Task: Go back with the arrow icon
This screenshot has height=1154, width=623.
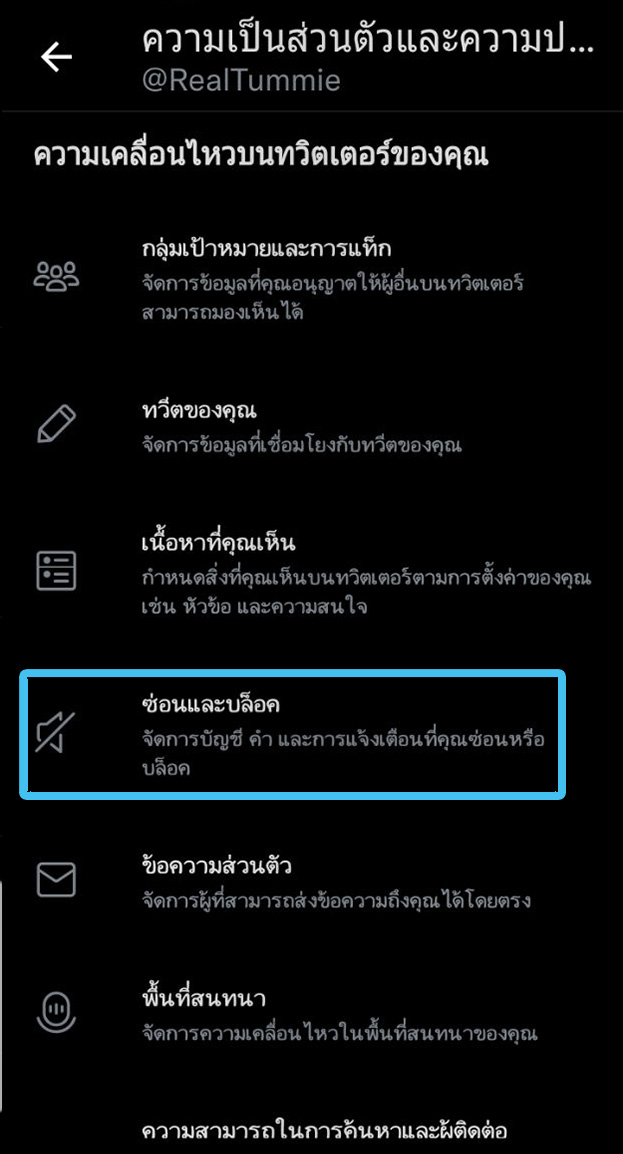Action: click(56, 58)
